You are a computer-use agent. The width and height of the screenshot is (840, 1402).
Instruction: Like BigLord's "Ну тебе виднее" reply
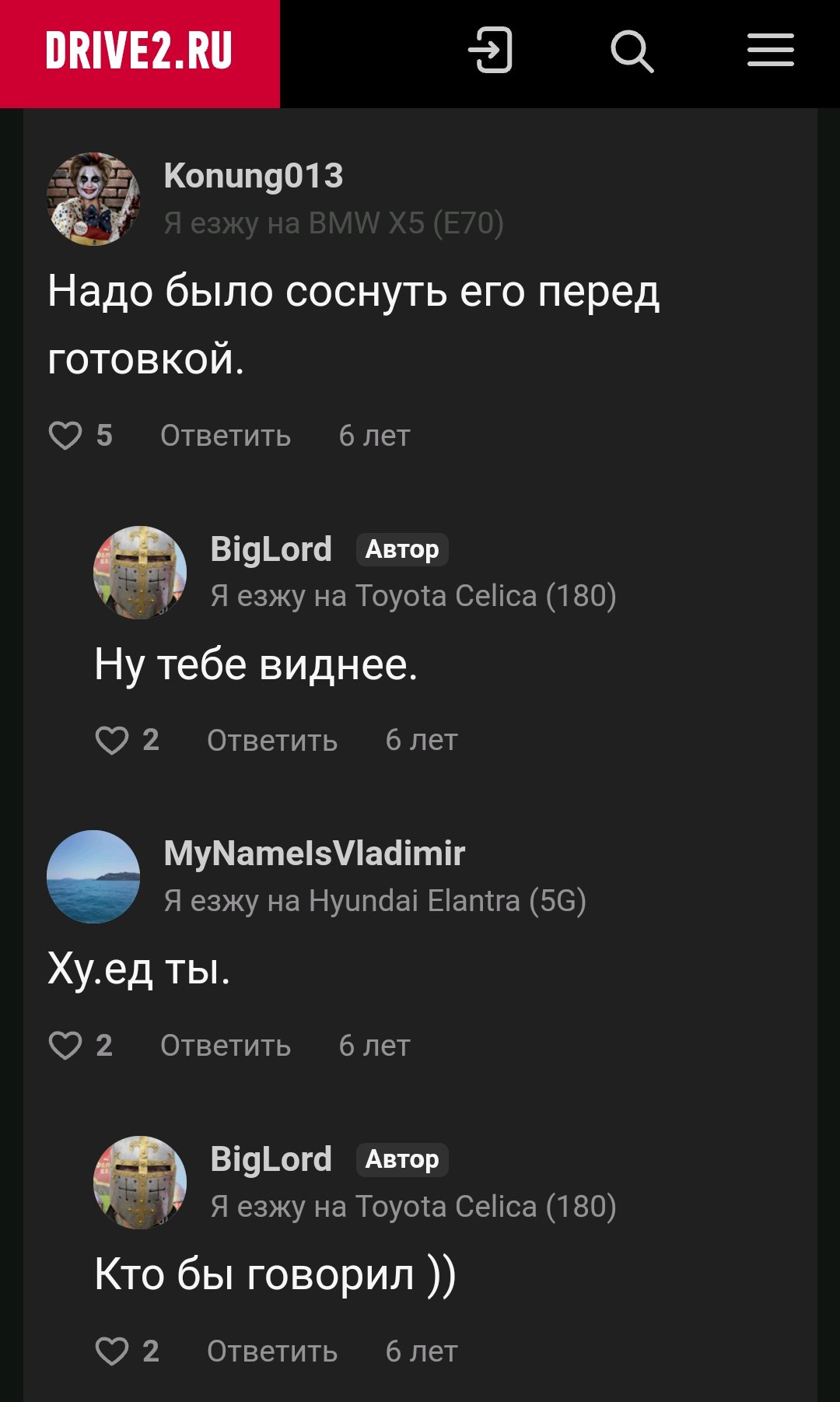tap(112, 740)
